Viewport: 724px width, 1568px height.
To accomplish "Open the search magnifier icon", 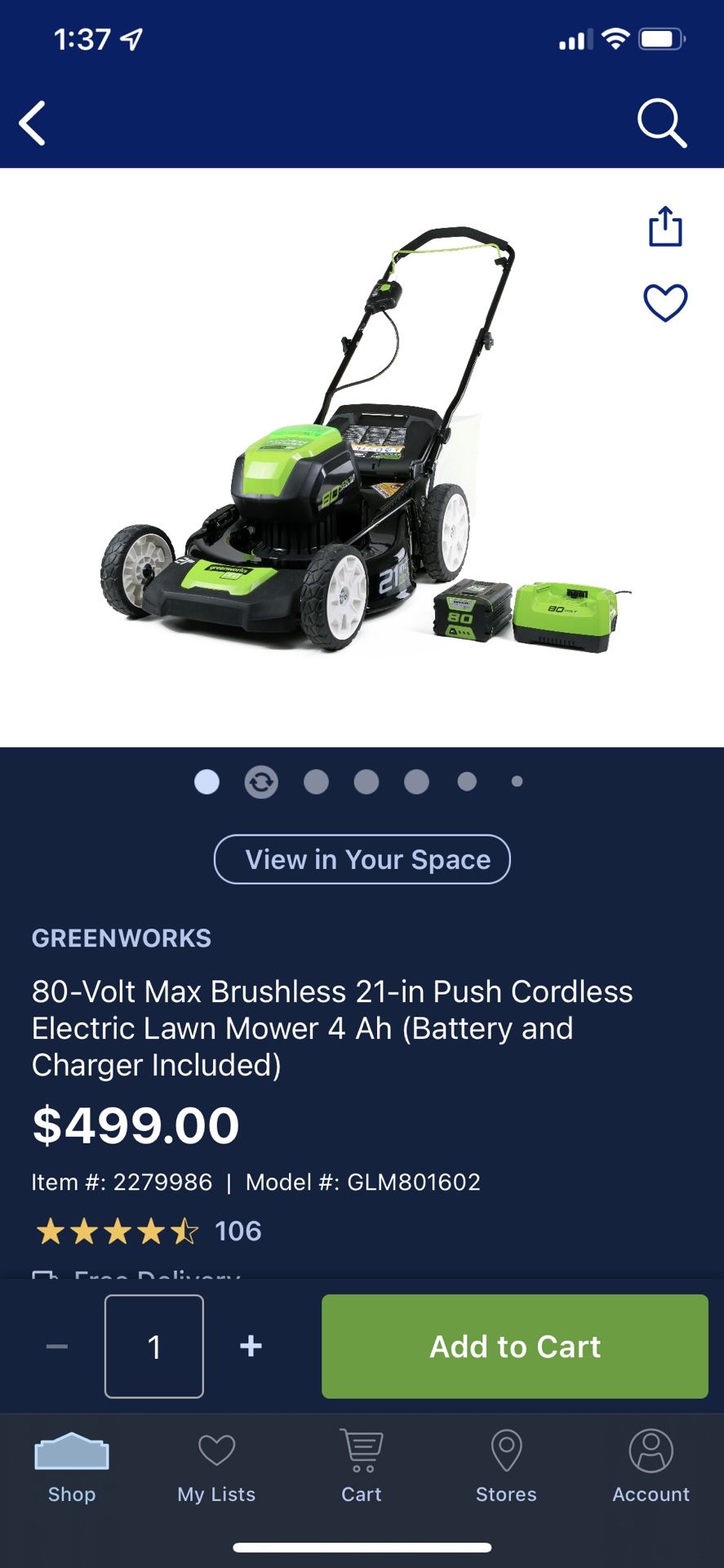I will [x=661, y=123].
